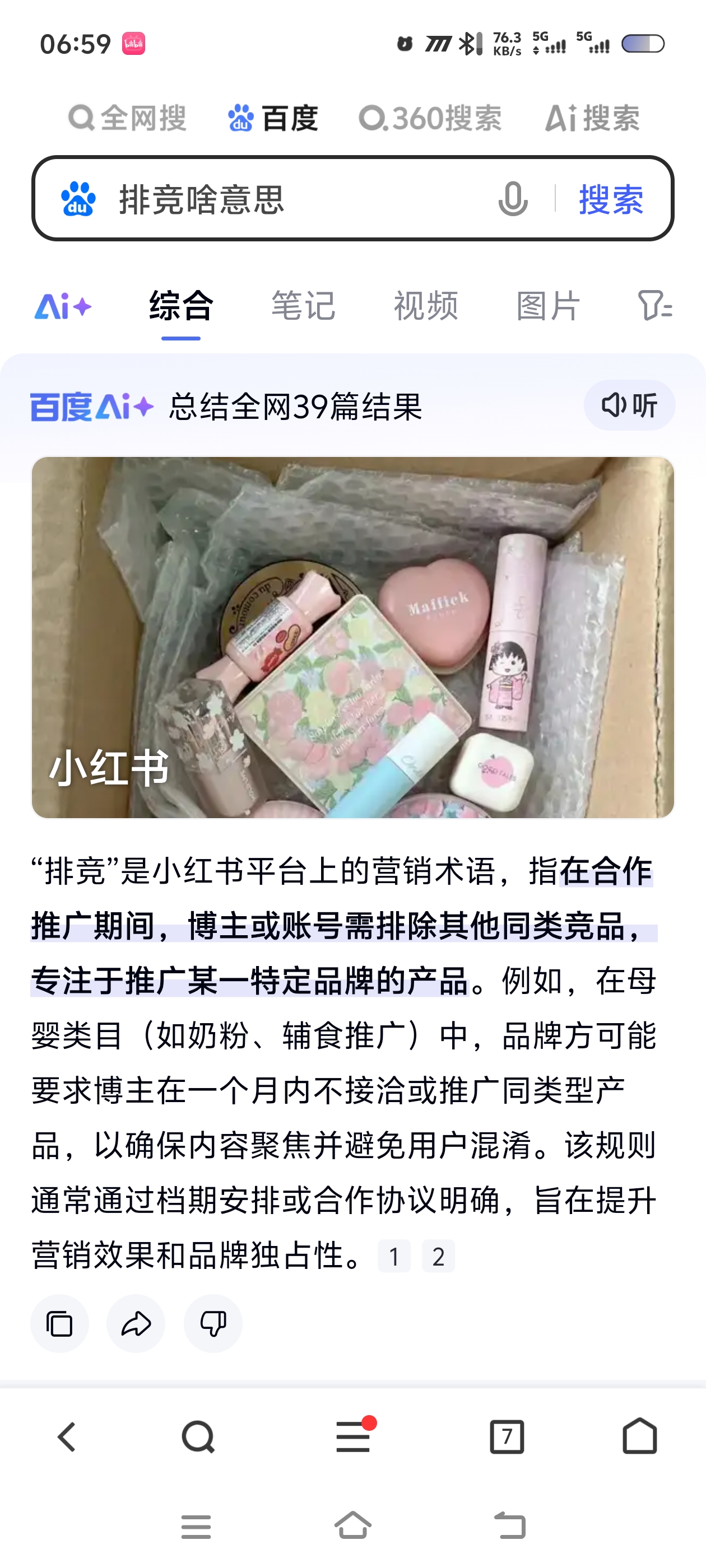The width and height of the screenshot is (706, 1568).
Task: Dislike the AI summary answer
Action: point(213,1324)
